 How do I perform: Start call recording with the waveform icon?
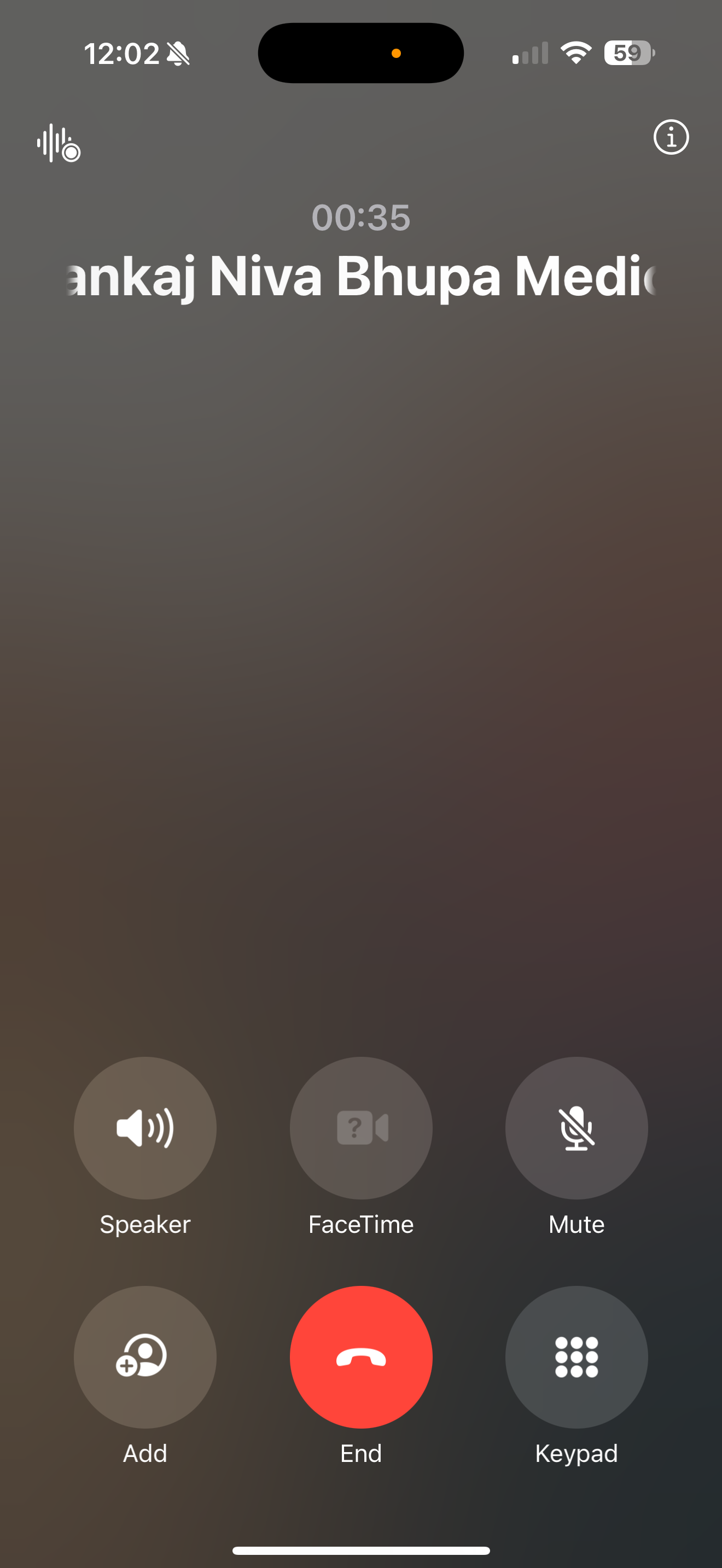point(59,143)
